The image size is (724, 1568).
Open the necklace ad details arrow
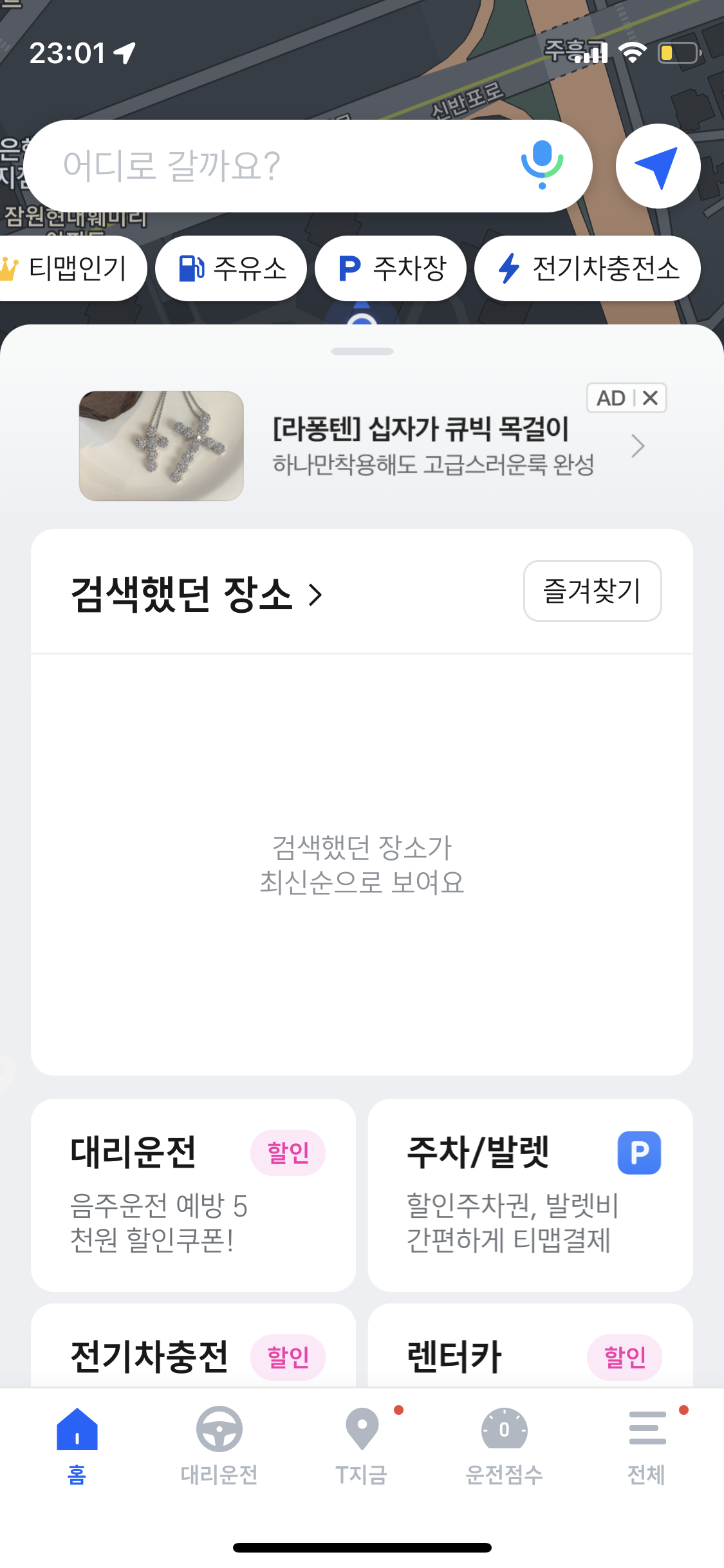pyautogui.click(x=638, y=445)
